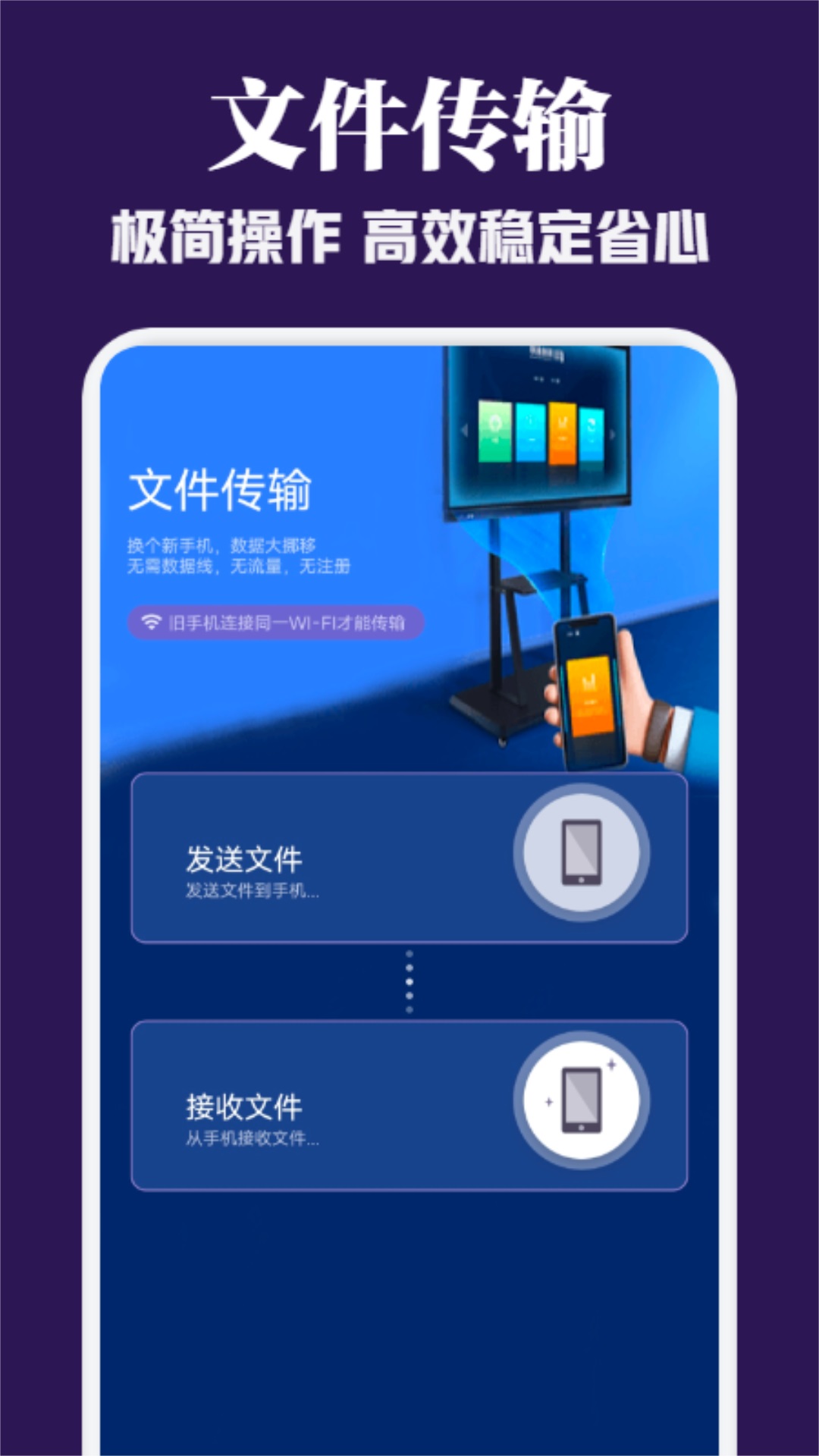Screen dimensions: 819x1456
Task: Open the green app tile on the TV screen
Action: coord(495,429)
